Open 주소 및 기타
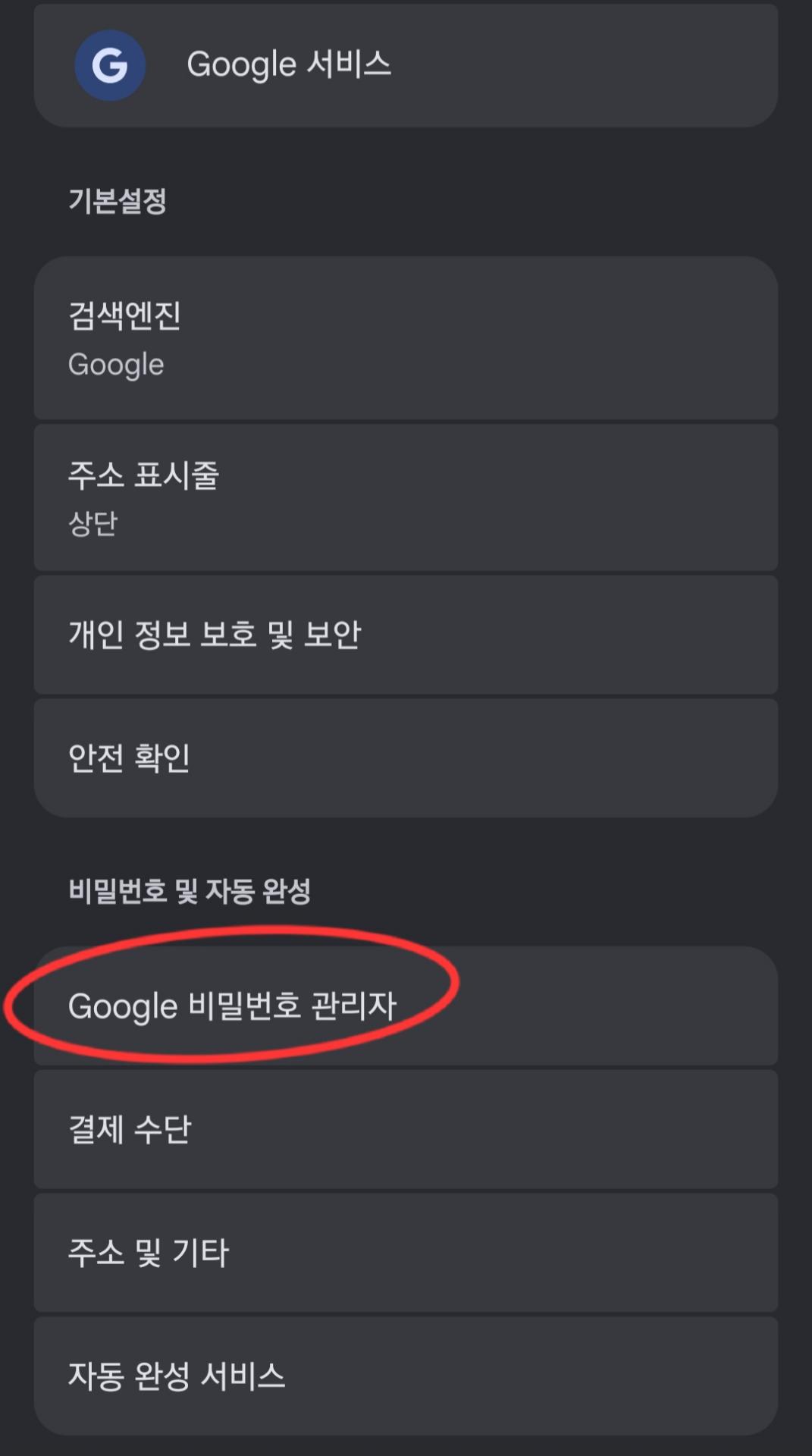Screen dimensions: 812x1456 (406, 1253)
